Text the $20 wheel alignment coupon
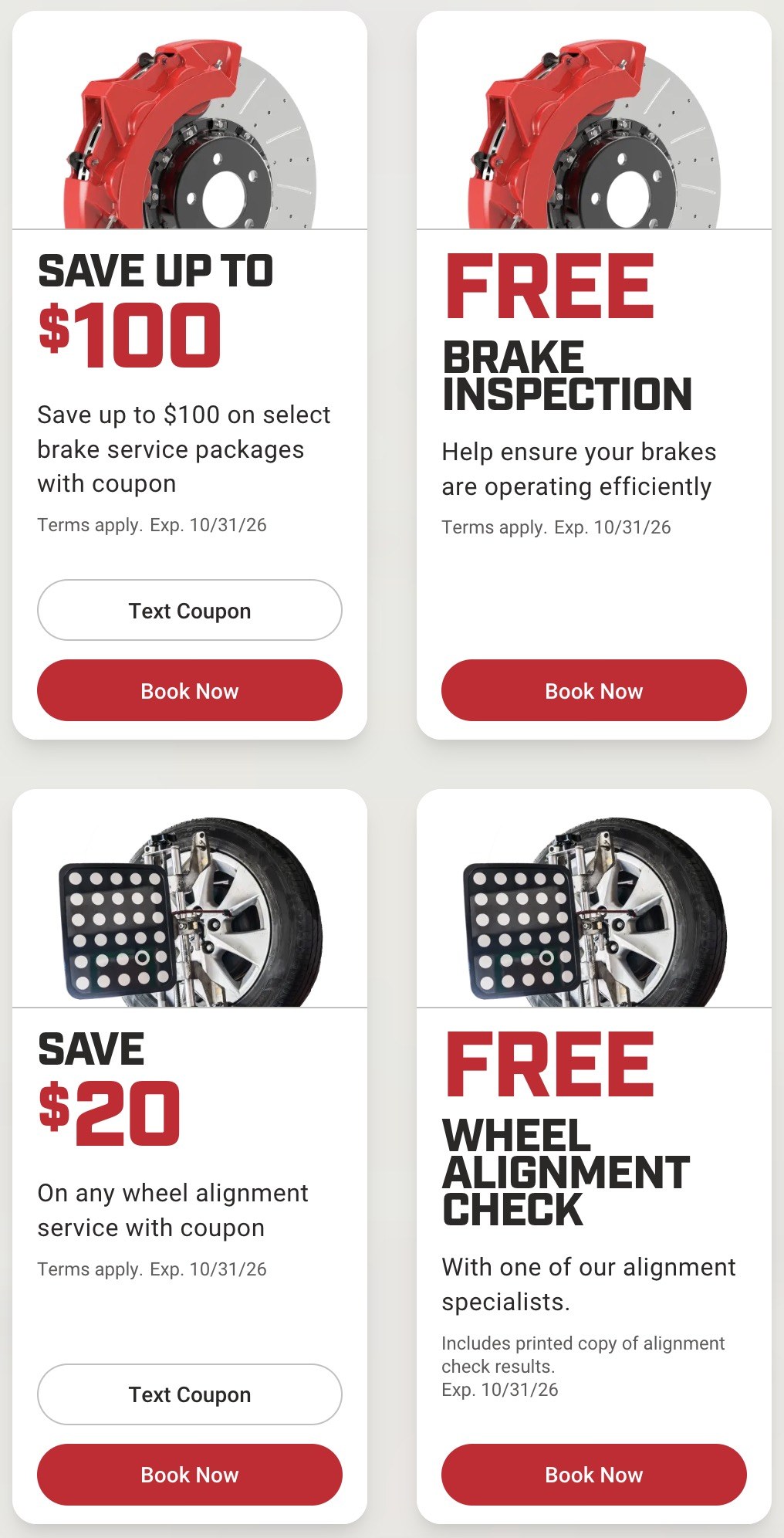This screenshot has height=1538, width=784. pyautogui.click(x=190, y=1394)
